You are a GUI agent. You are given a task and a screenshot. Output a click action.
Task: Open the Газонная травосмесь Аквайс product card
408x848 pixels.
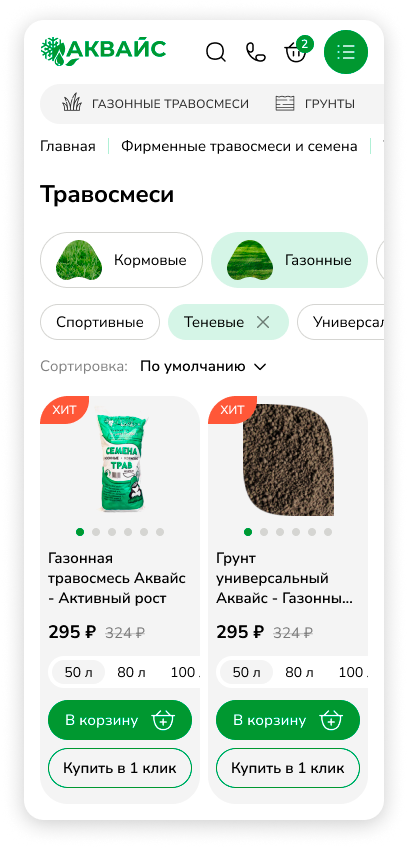(x=117, y=578)
